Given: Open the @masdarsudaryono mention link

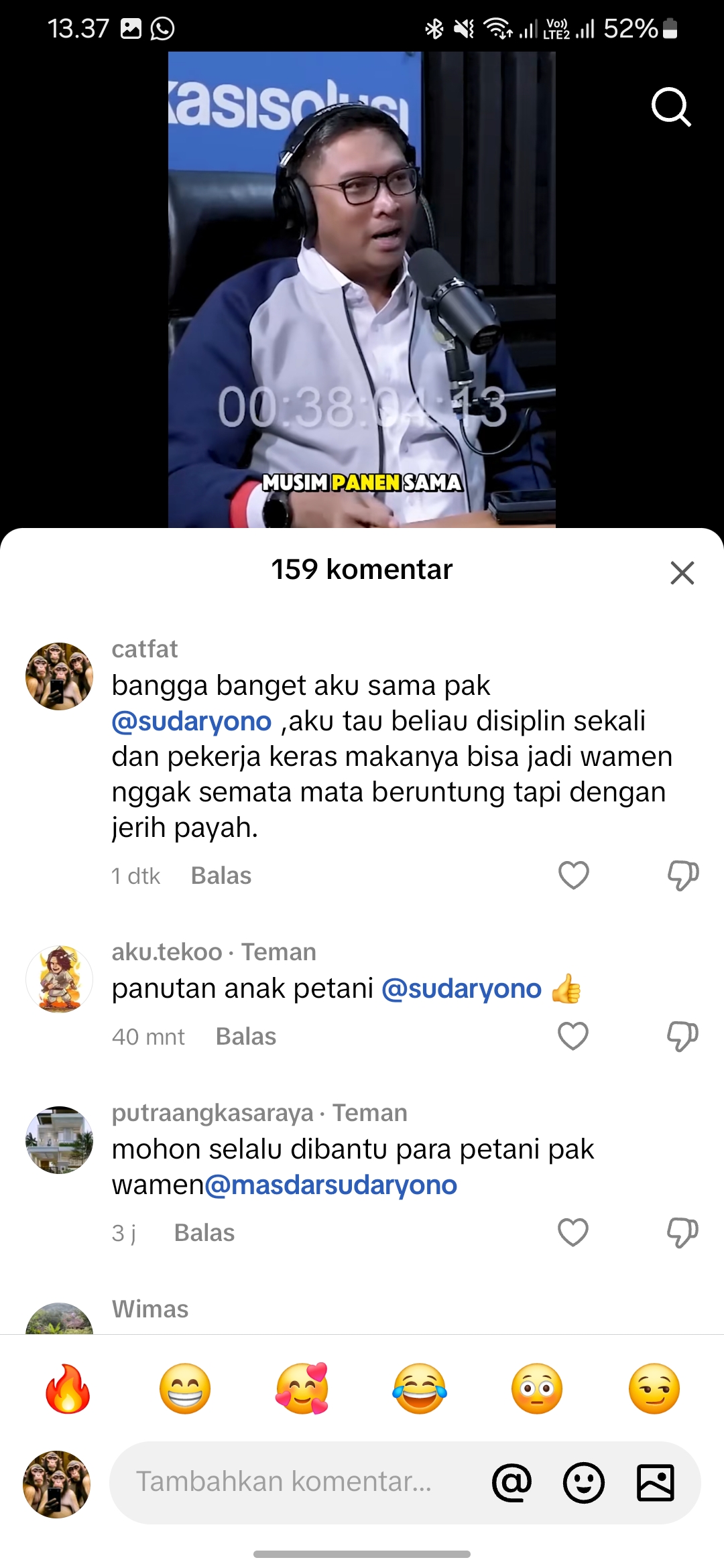Looking at the screenshot, I should pyautogui.click(x=330, y=1185).
